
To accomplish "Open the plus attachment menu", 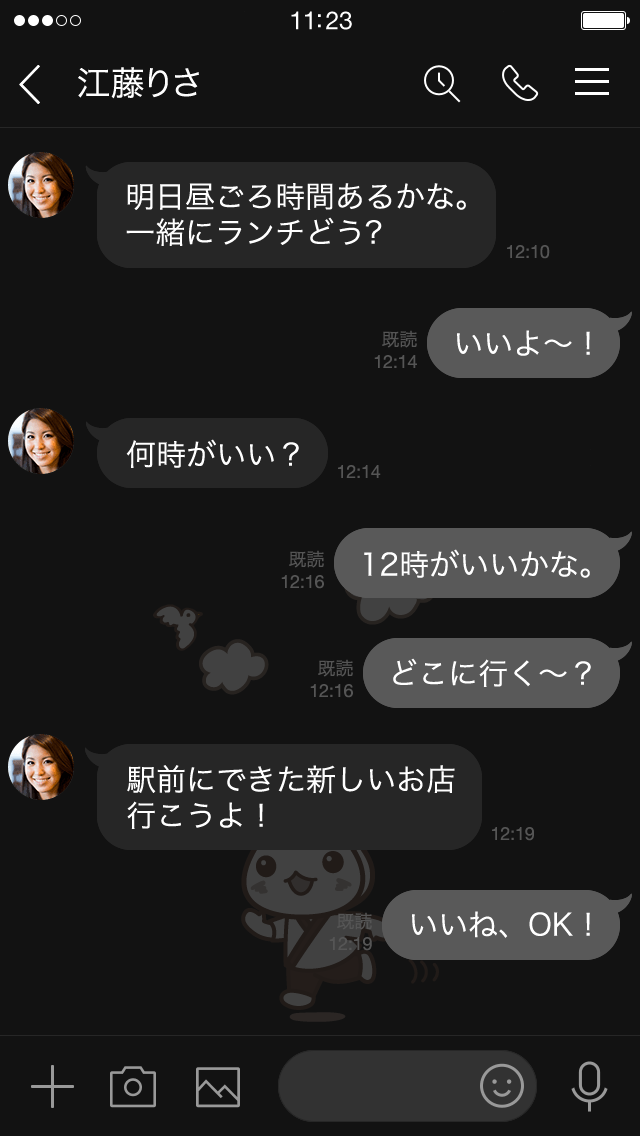I will coord(52,1086).
